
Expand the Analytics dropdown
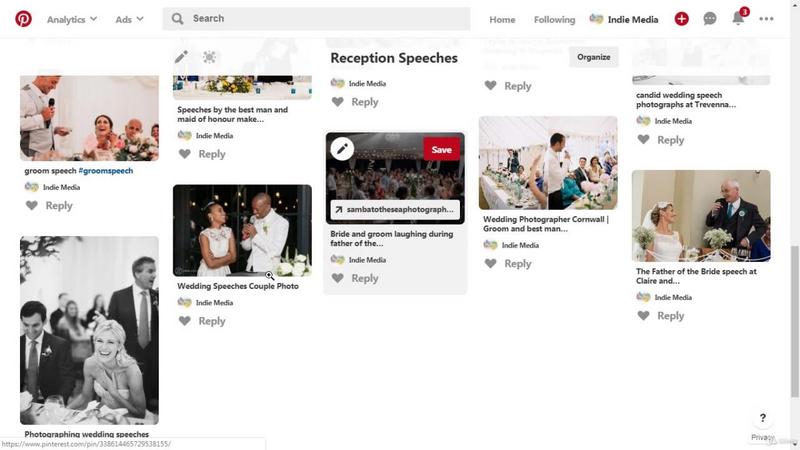coord(72,19)
